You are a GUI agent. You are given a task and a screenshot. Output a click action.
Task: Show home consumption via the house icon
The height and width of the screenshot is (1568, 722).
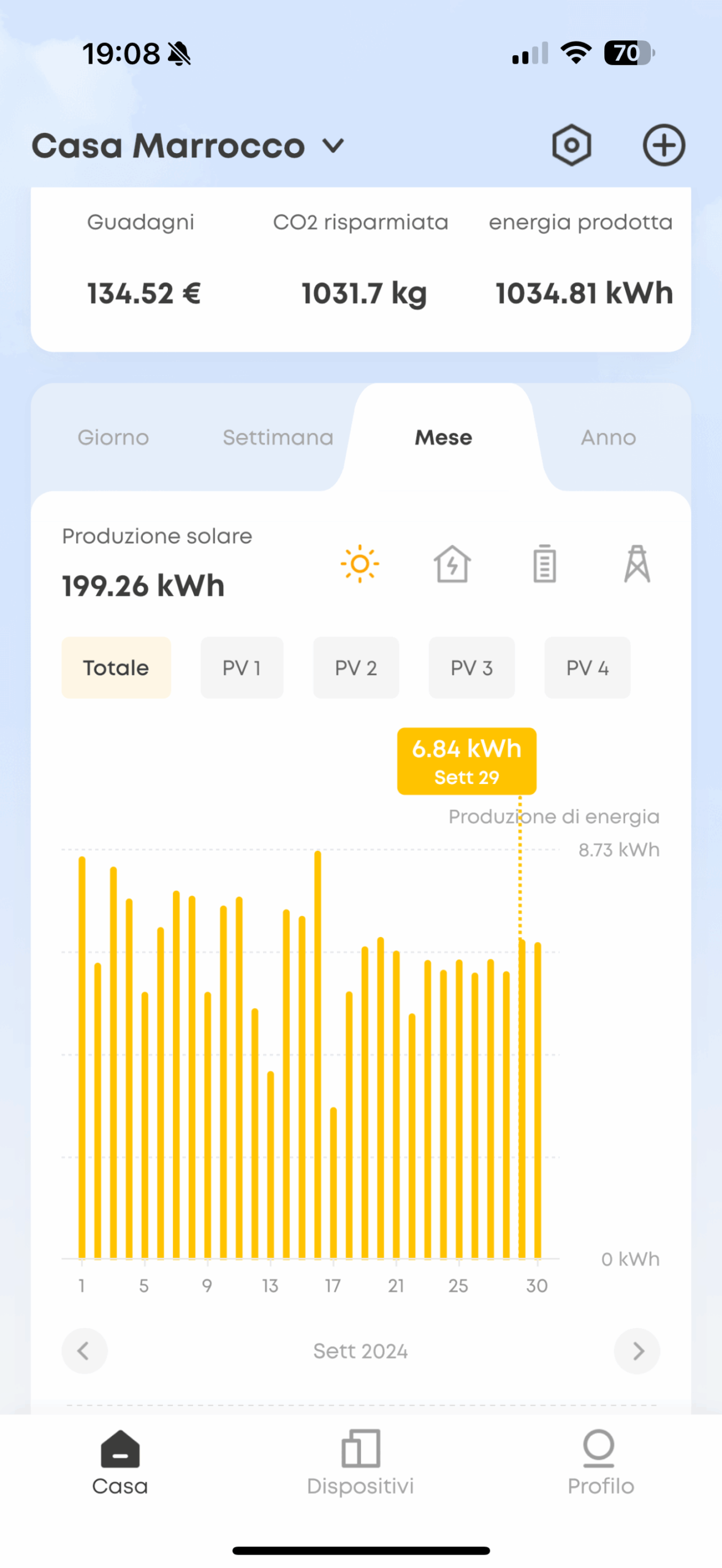452,563
